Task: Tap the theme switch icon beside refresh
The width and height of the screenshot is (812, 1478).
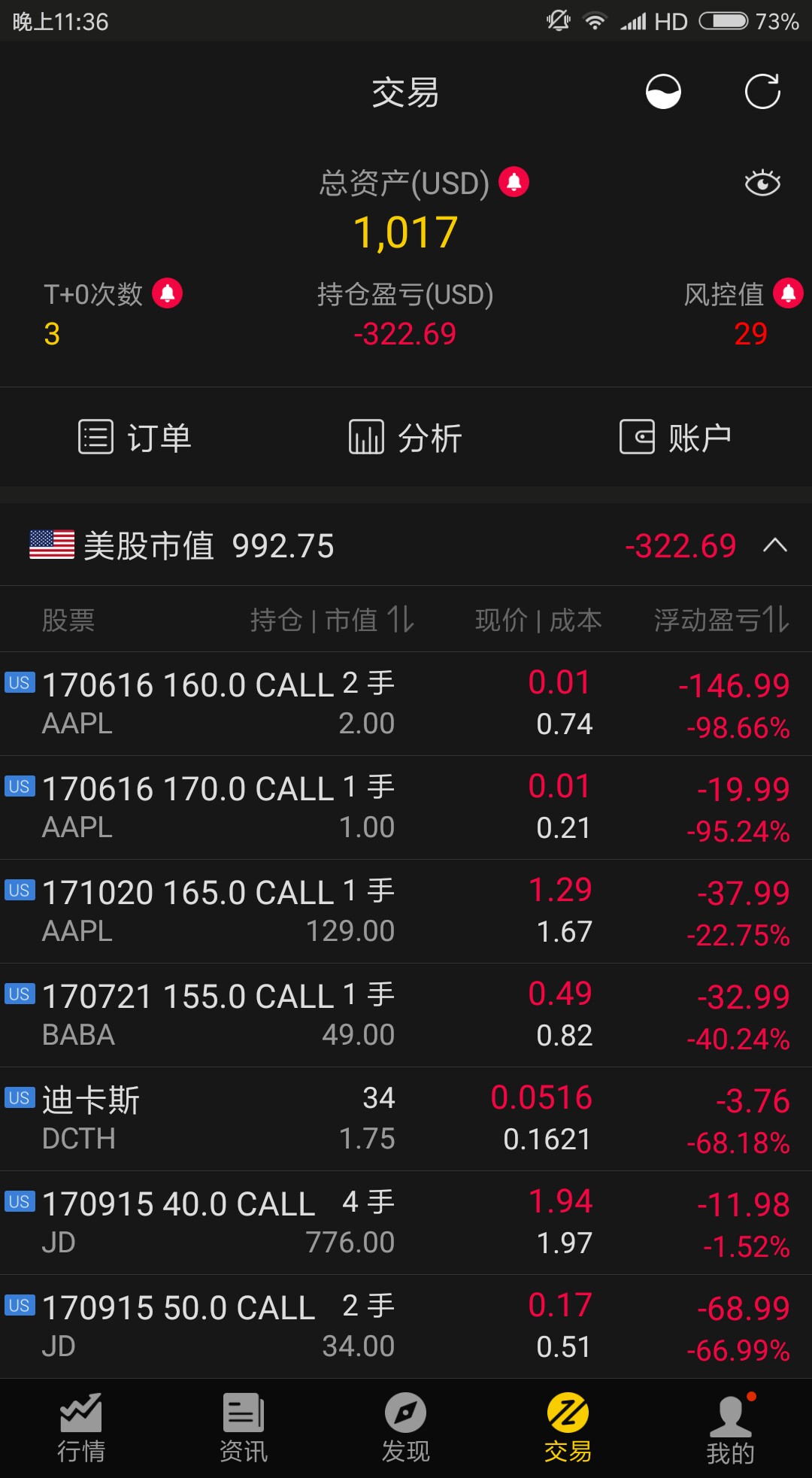Action: pos(663,92)
